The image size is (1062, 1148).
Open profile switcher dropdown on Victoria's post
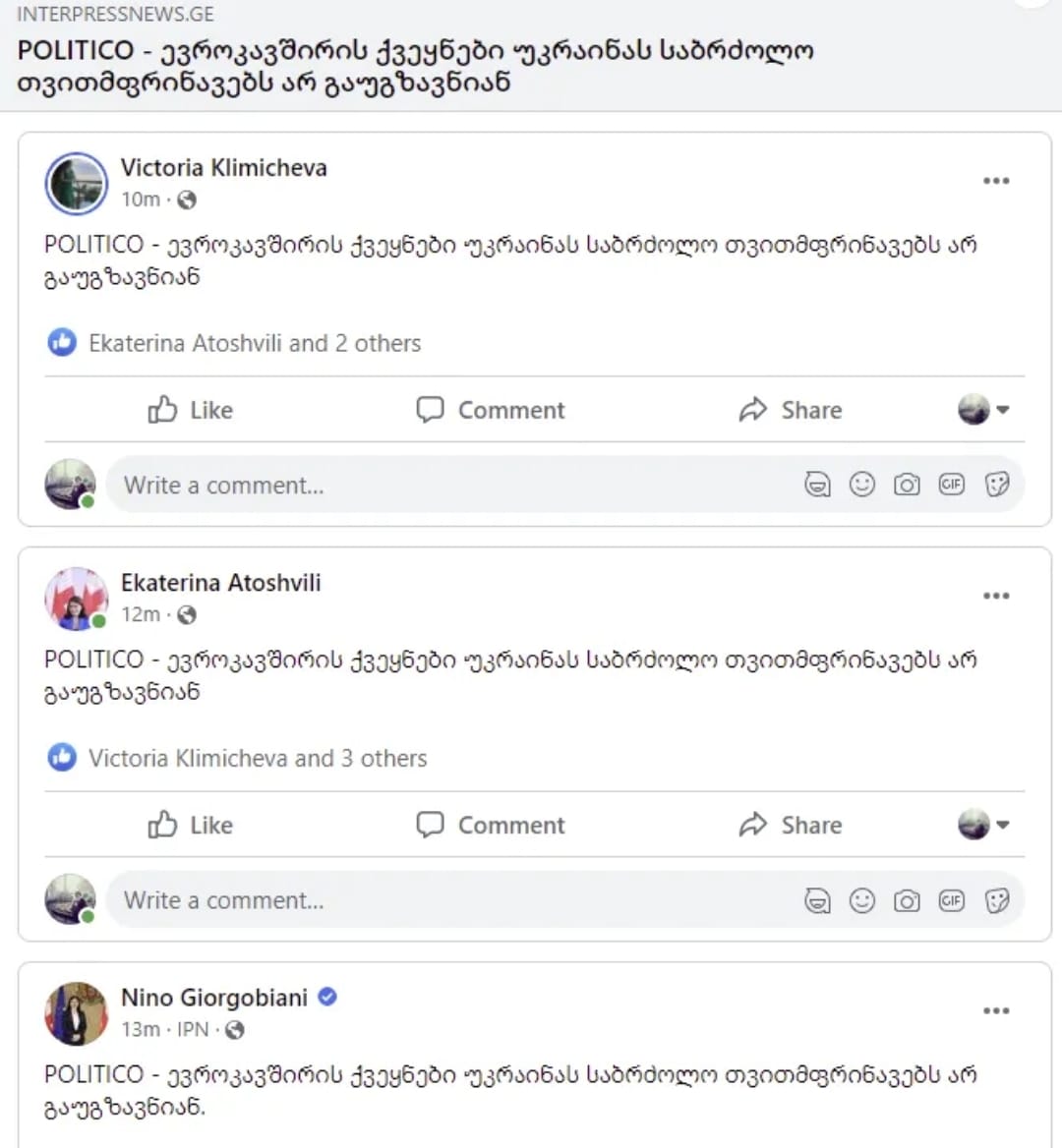[x=984, y=410]
